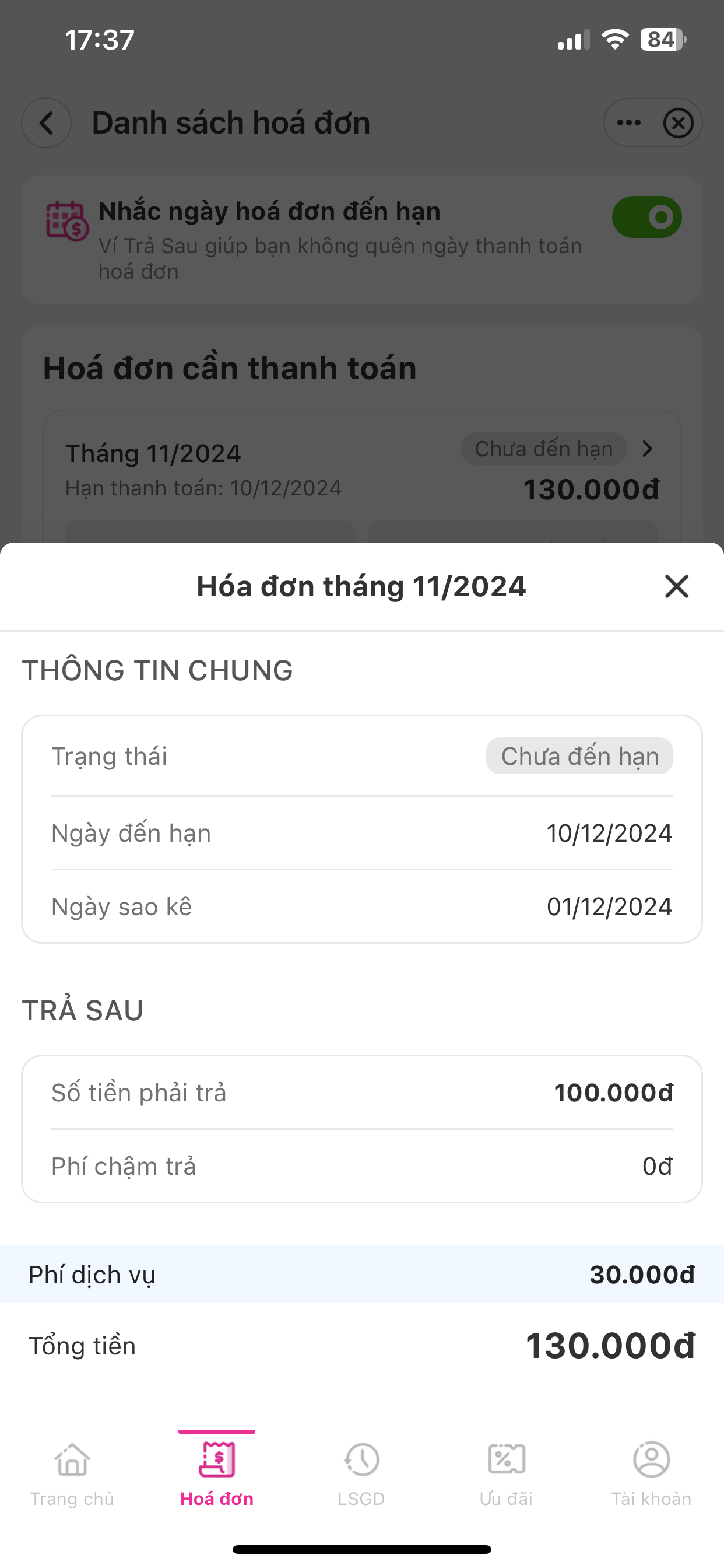724x1568 pixels.
Task: Close the Hóa đơn tháng 11/2024 sheet
Action: point(676,586)
